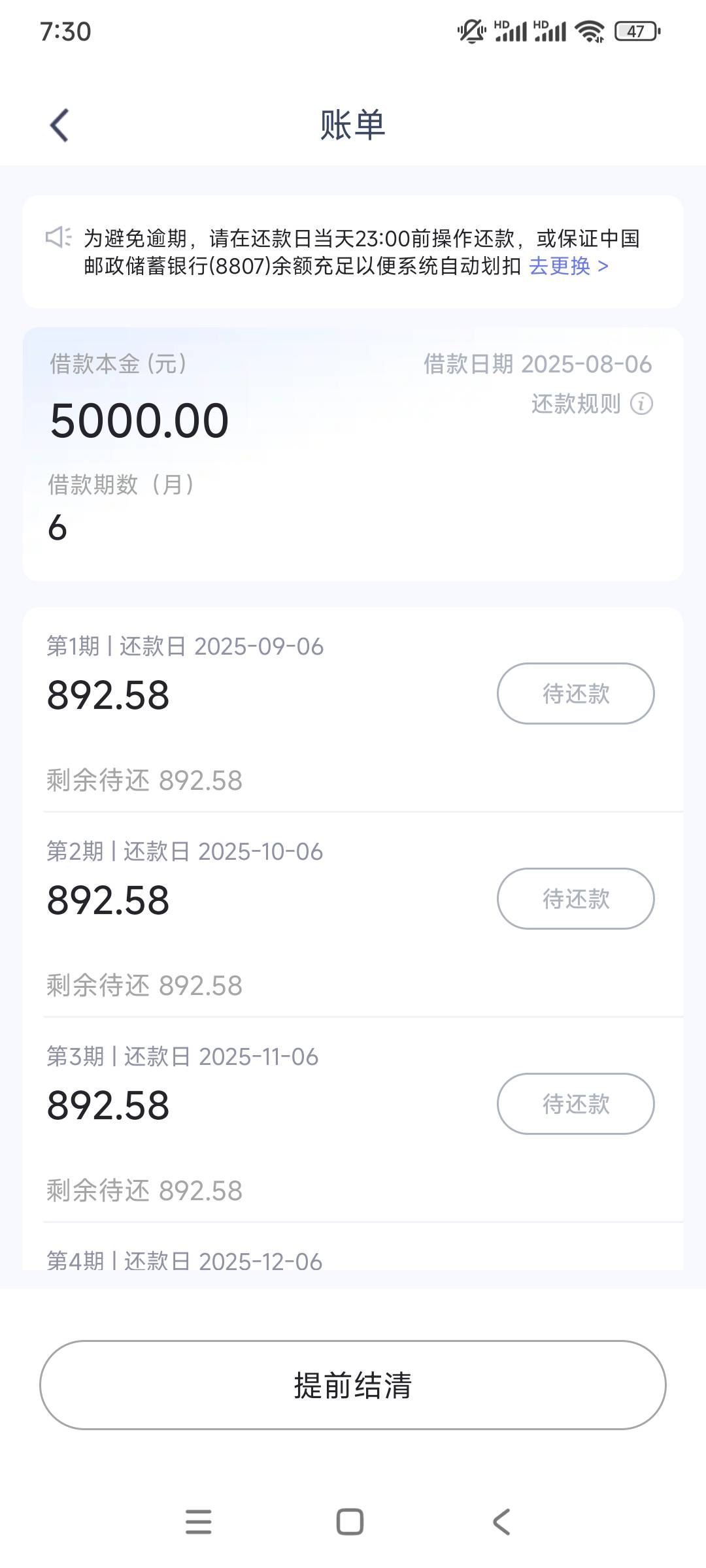The image size is (706, 1568).
Task: Tap 待还款 button for 第3期
Action: pos(576,1103)
